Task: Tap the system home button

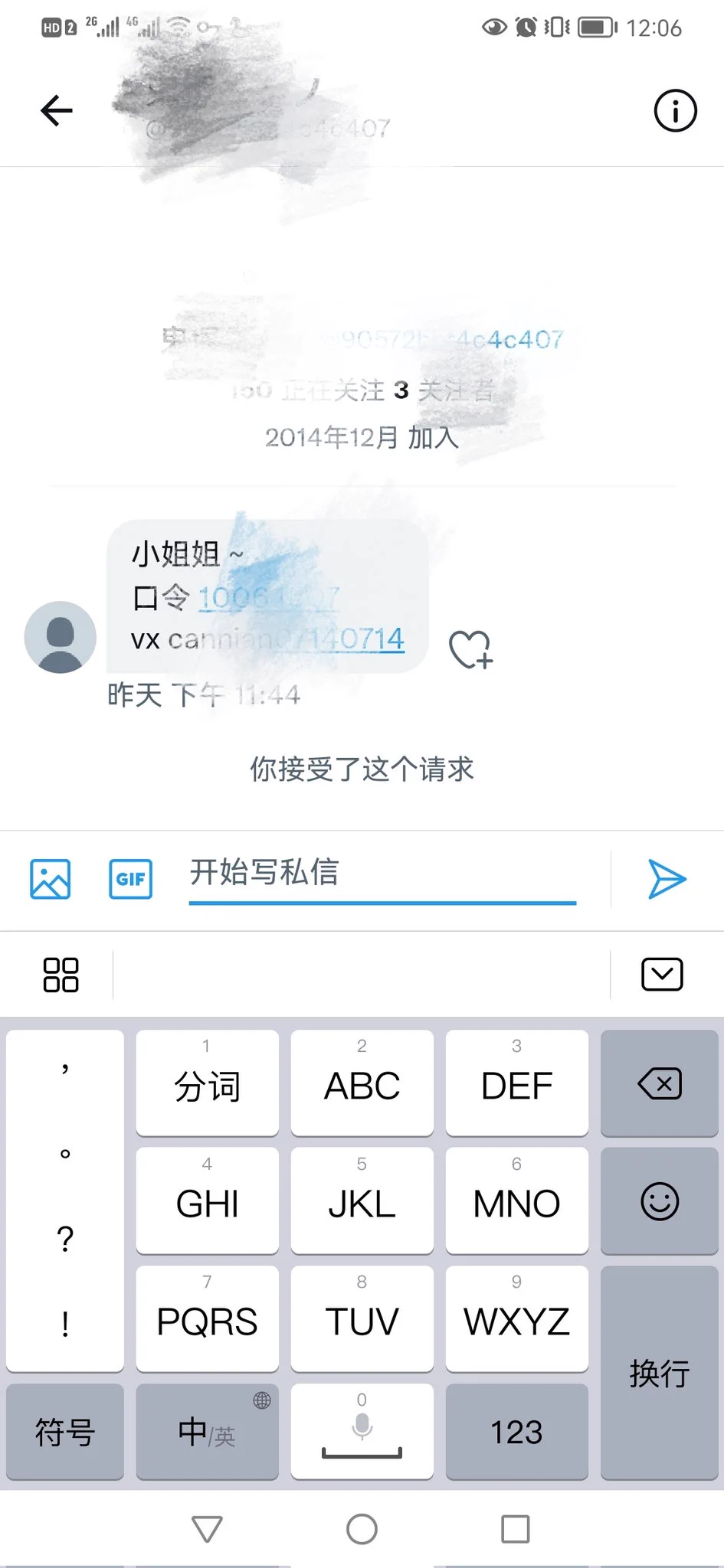Action: coord(362,1530)
